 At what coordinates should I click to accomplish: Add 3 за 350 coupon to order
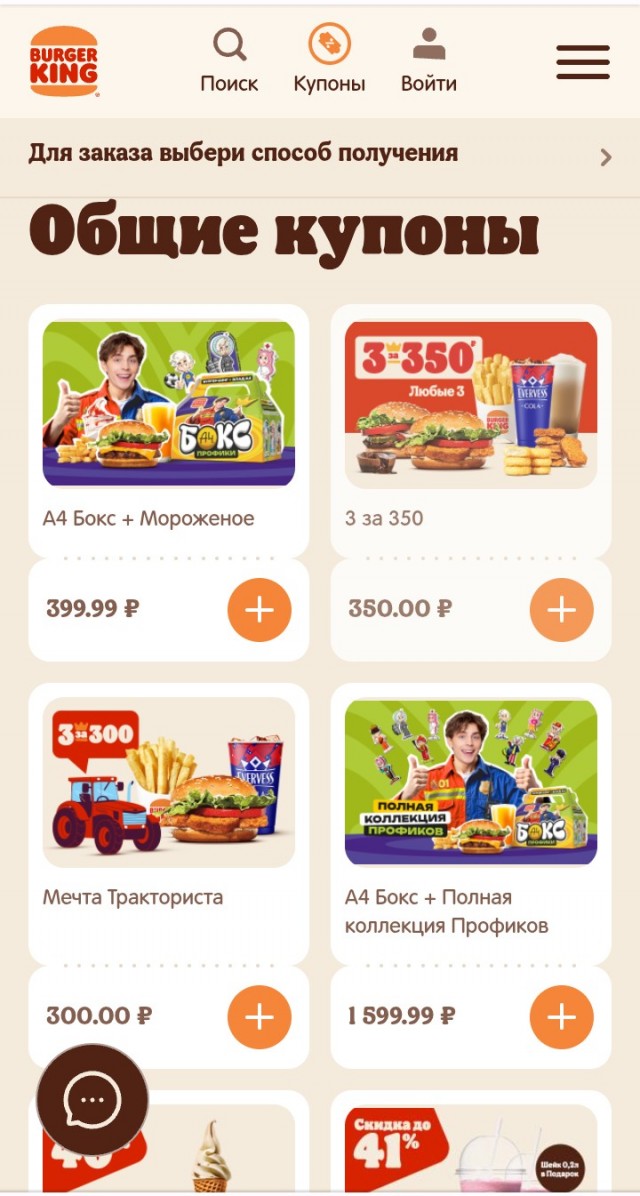[561, 609]
